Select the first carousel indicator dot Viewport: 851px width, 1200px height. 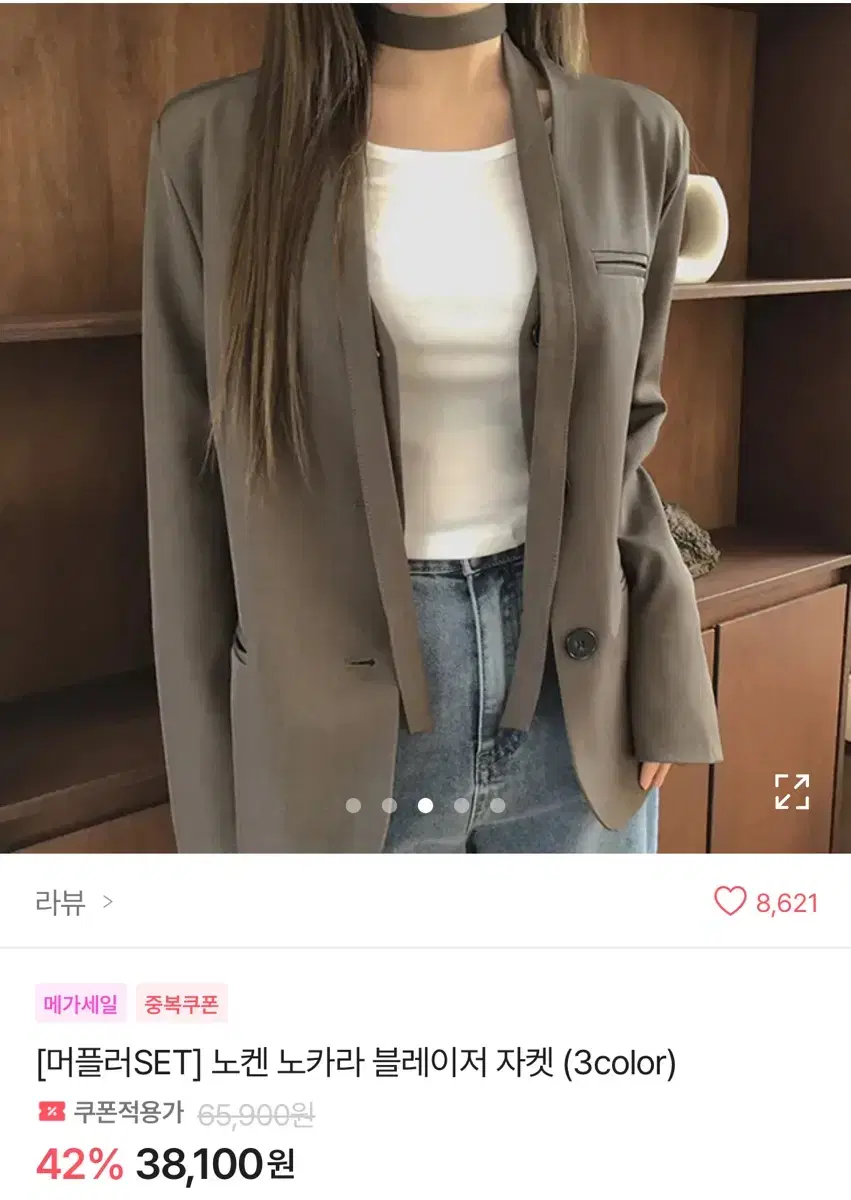(351, 803)
